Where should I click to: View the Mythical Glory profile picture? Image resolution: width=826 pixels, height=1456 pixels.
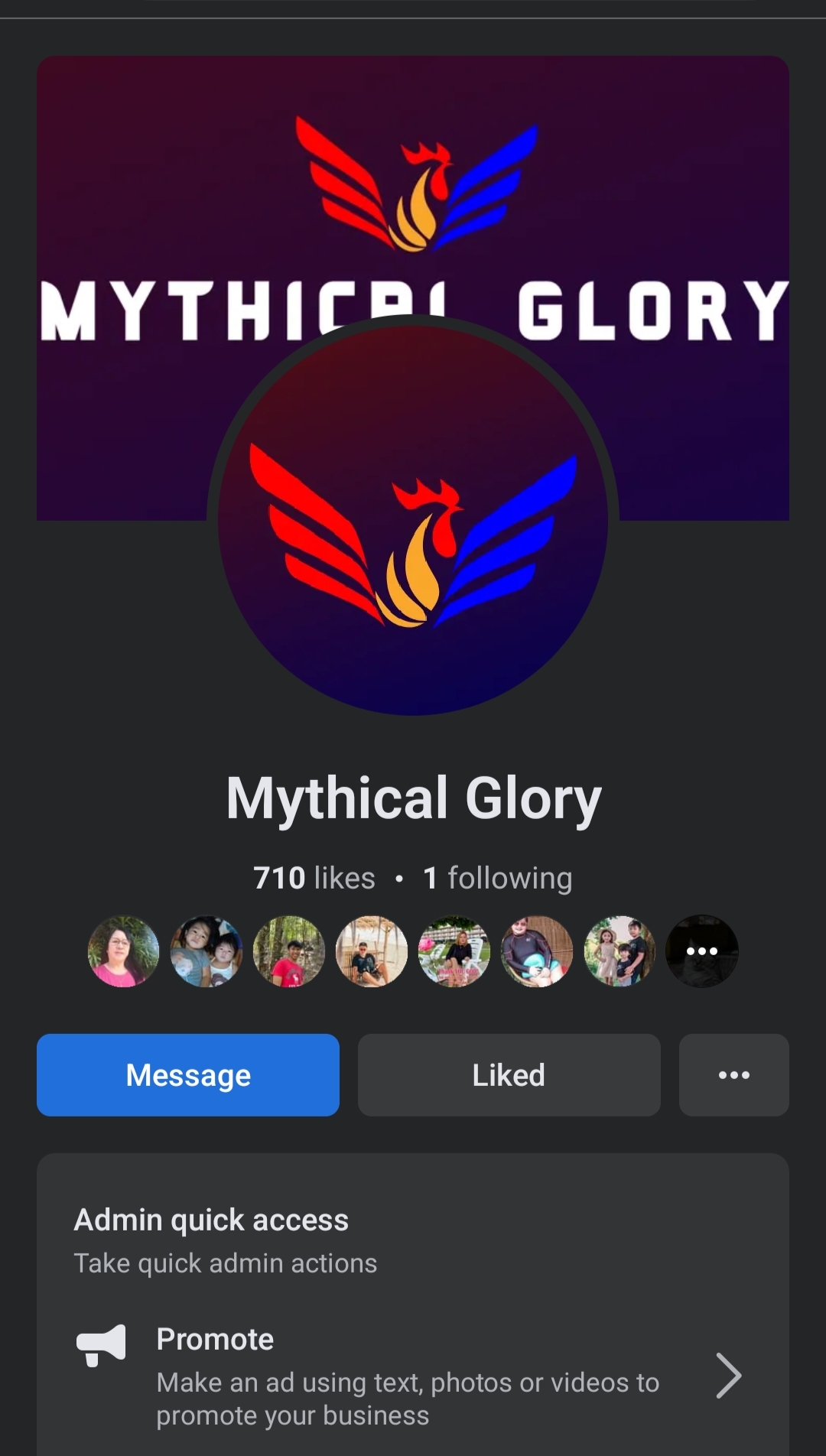413,520
